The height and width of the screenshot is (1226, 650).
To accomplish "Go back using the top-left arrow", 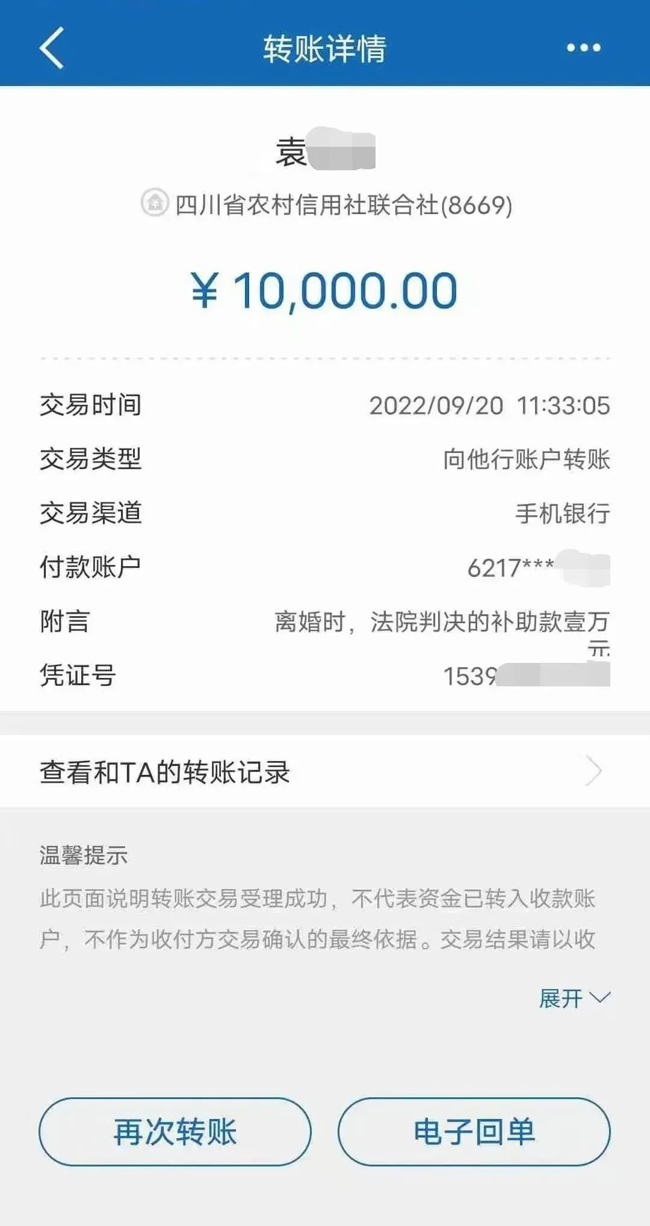I will 52,47.
